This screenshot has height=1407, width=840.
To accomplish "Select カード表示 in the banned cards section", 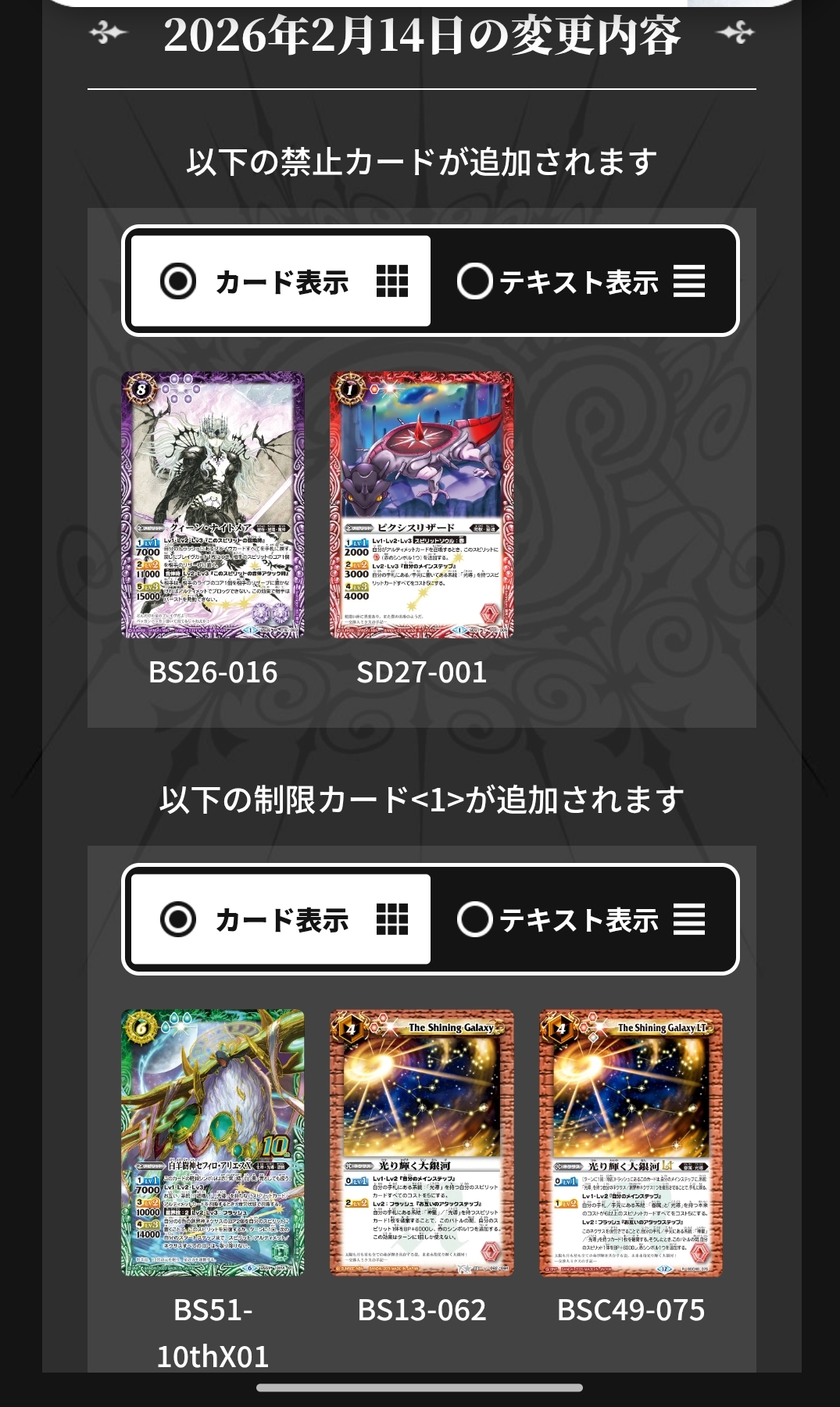I will [x=281, y=281].
